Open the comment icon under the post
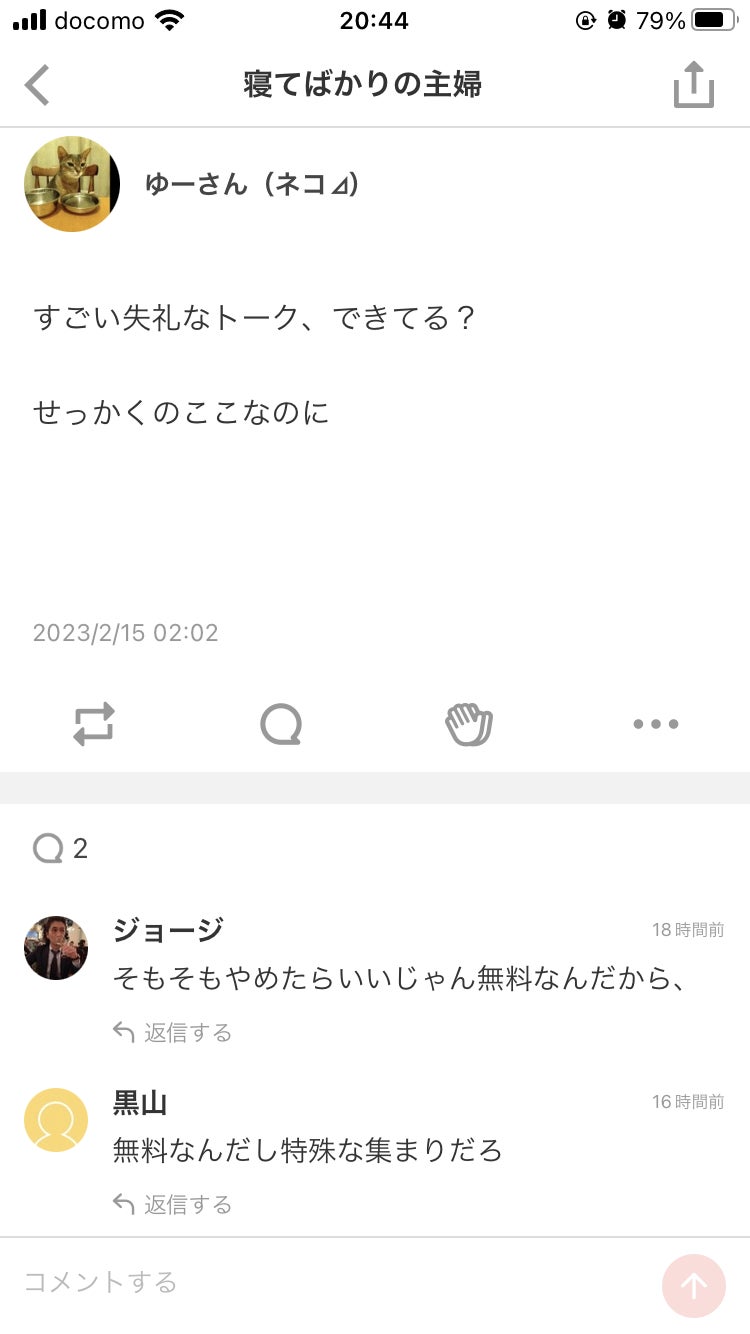750x1334 pixels. [x=280, y=724]
